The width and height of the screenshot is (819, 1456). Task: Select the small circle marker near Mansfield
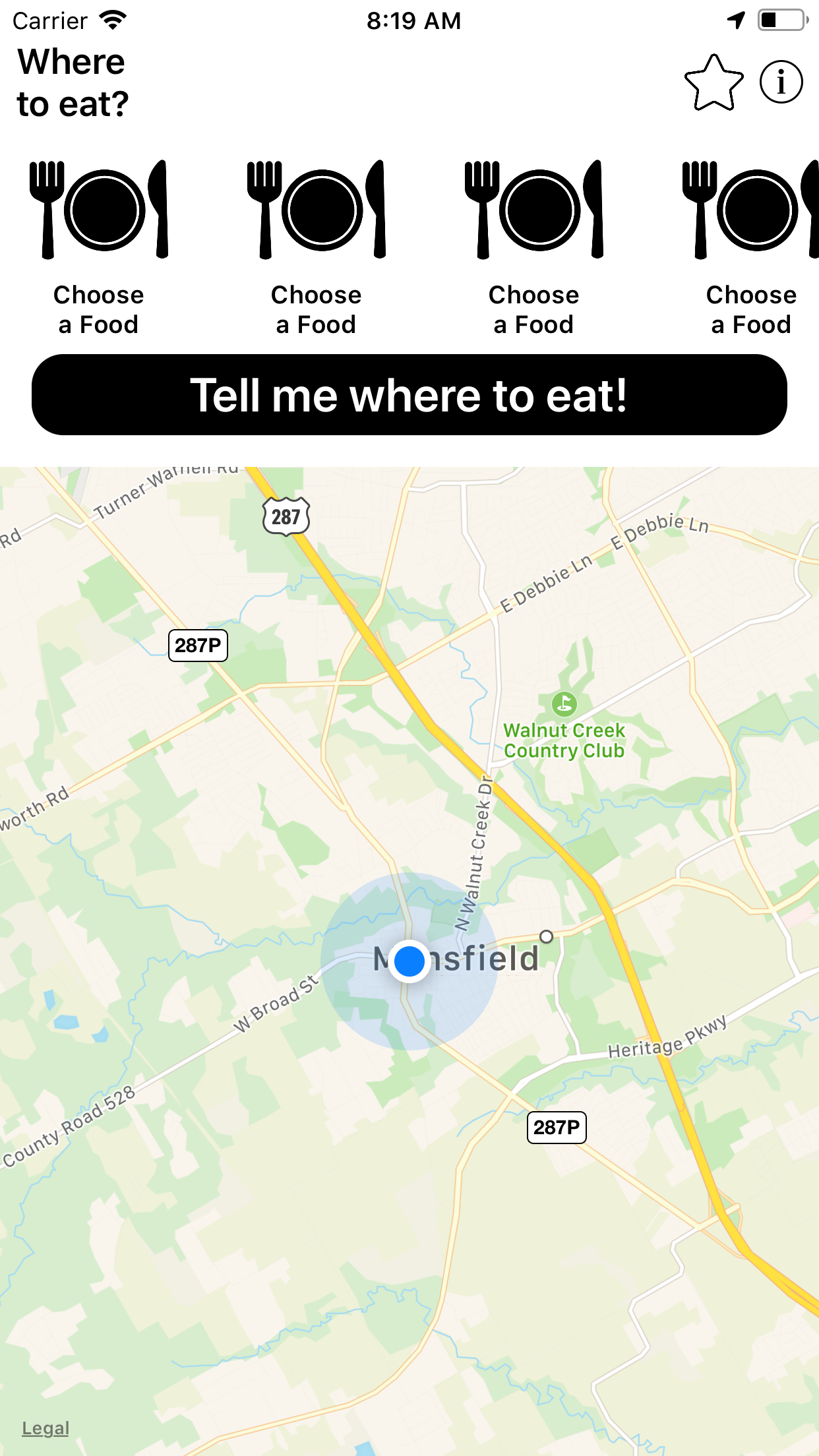(x=546, y=936)
